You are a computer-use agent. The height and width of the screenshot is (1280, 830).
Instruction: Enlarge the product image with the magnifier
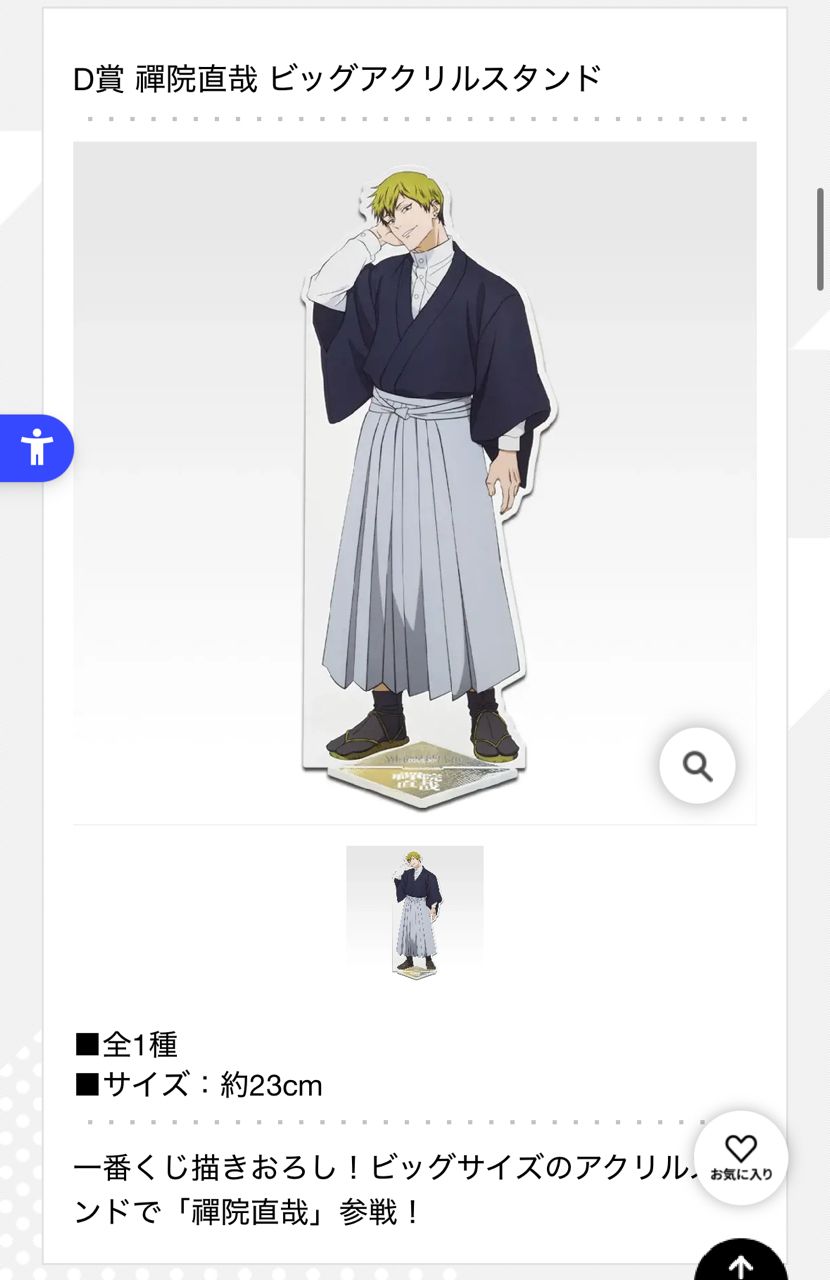[697, 767]
